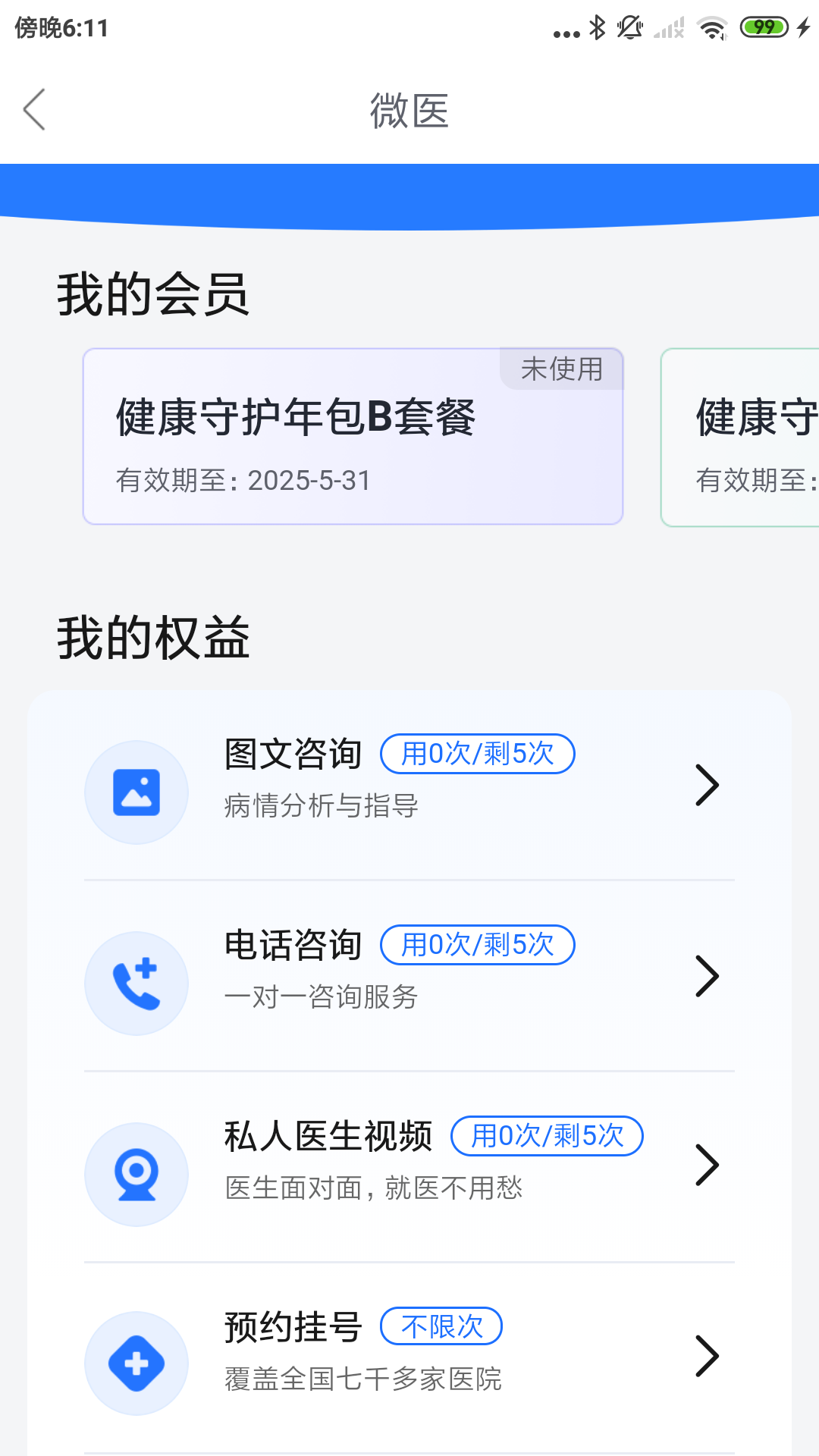Tap the 不限次 badge on 预约挂号
Screen dimensions: 819x1456
(442, 1326)
